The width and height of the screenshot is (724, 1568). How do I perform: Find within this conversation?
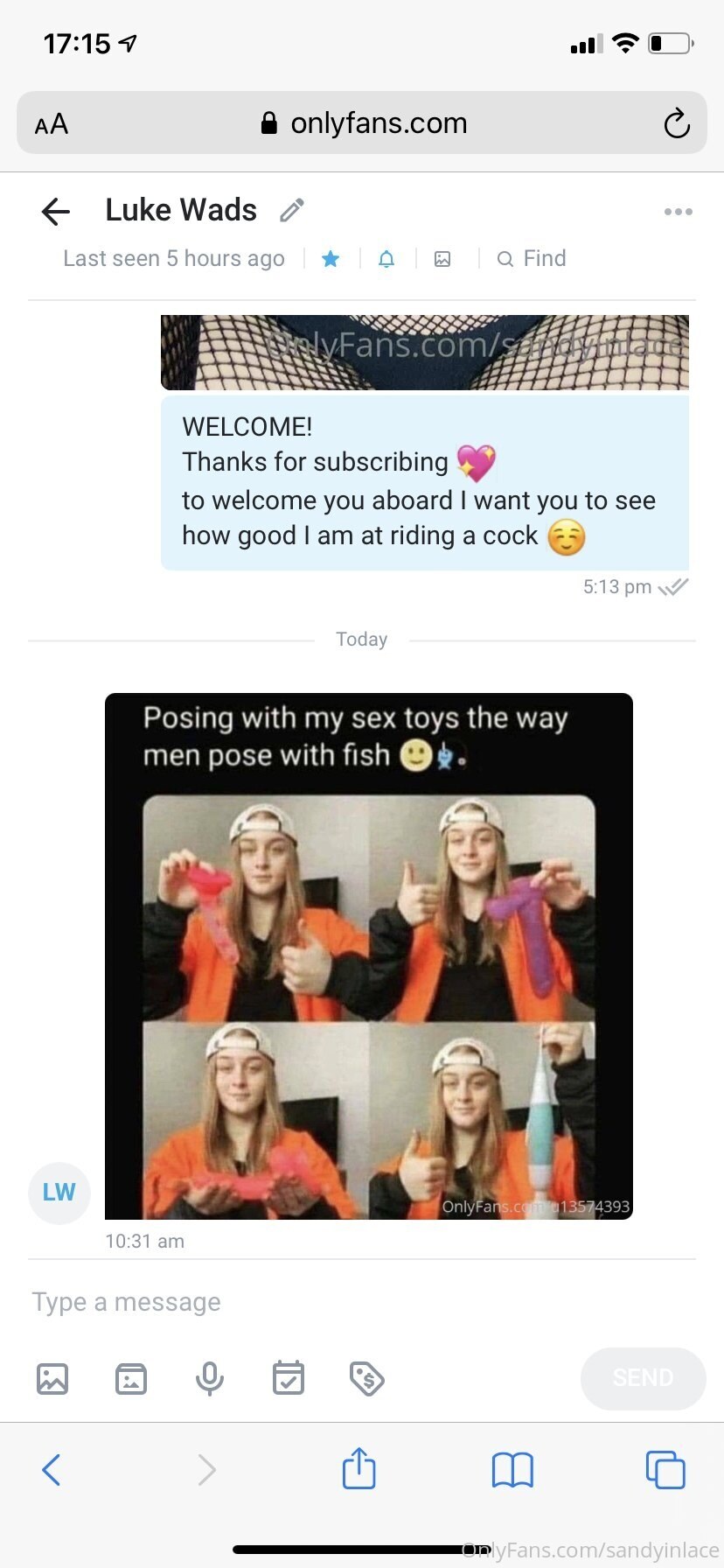532,259
